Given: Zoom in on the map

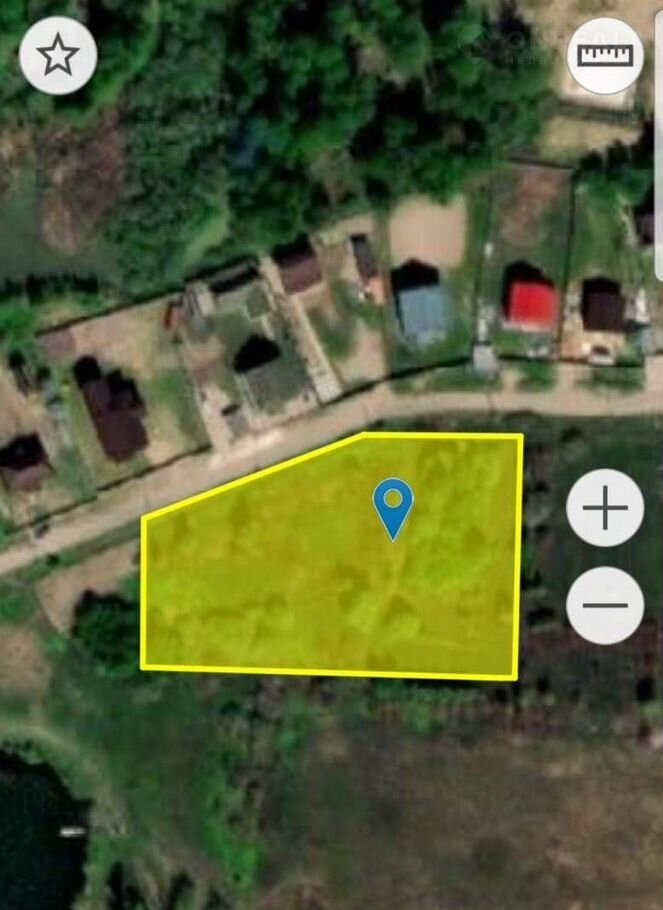Looking at the screenshot, I should (x=605, y=509).
